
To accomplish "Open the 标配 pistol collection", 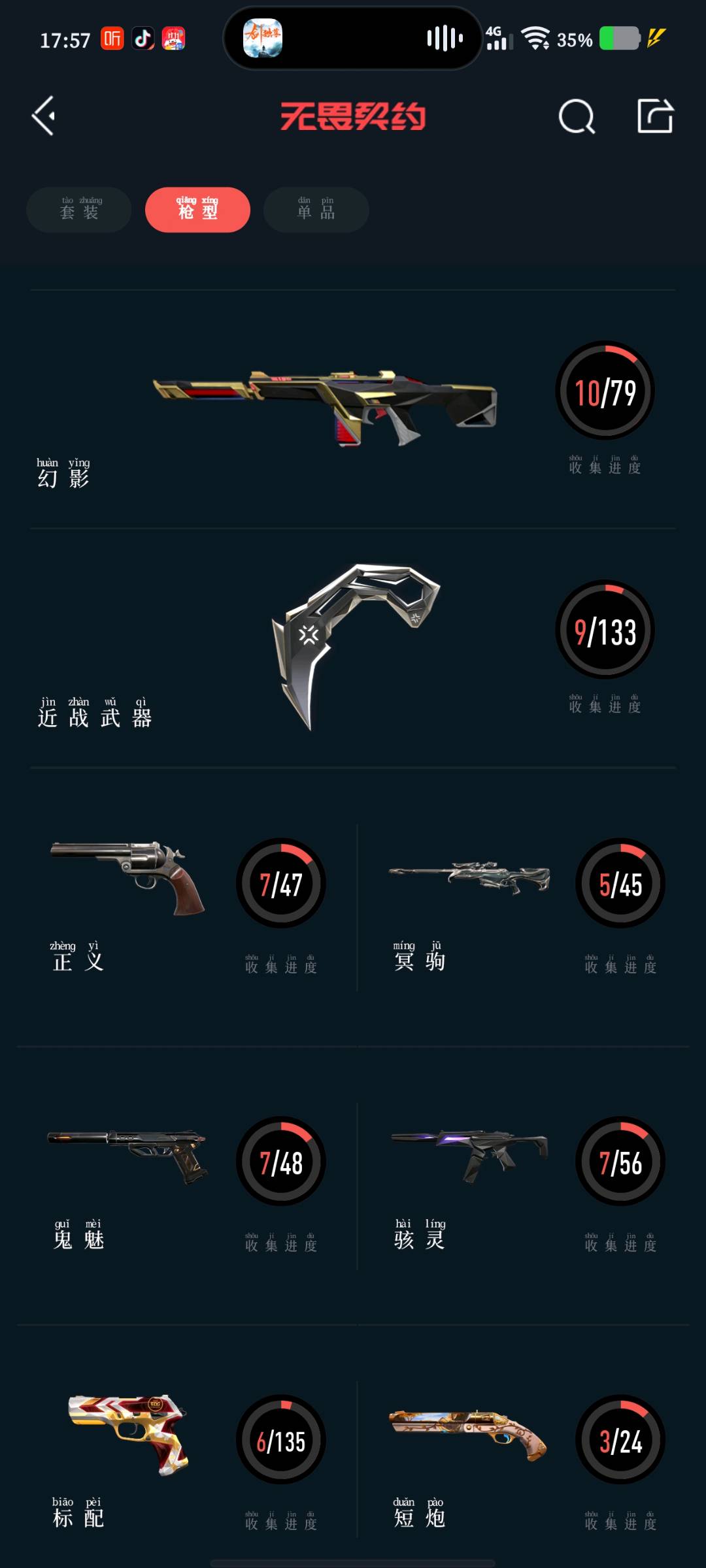I will 186,1463.
